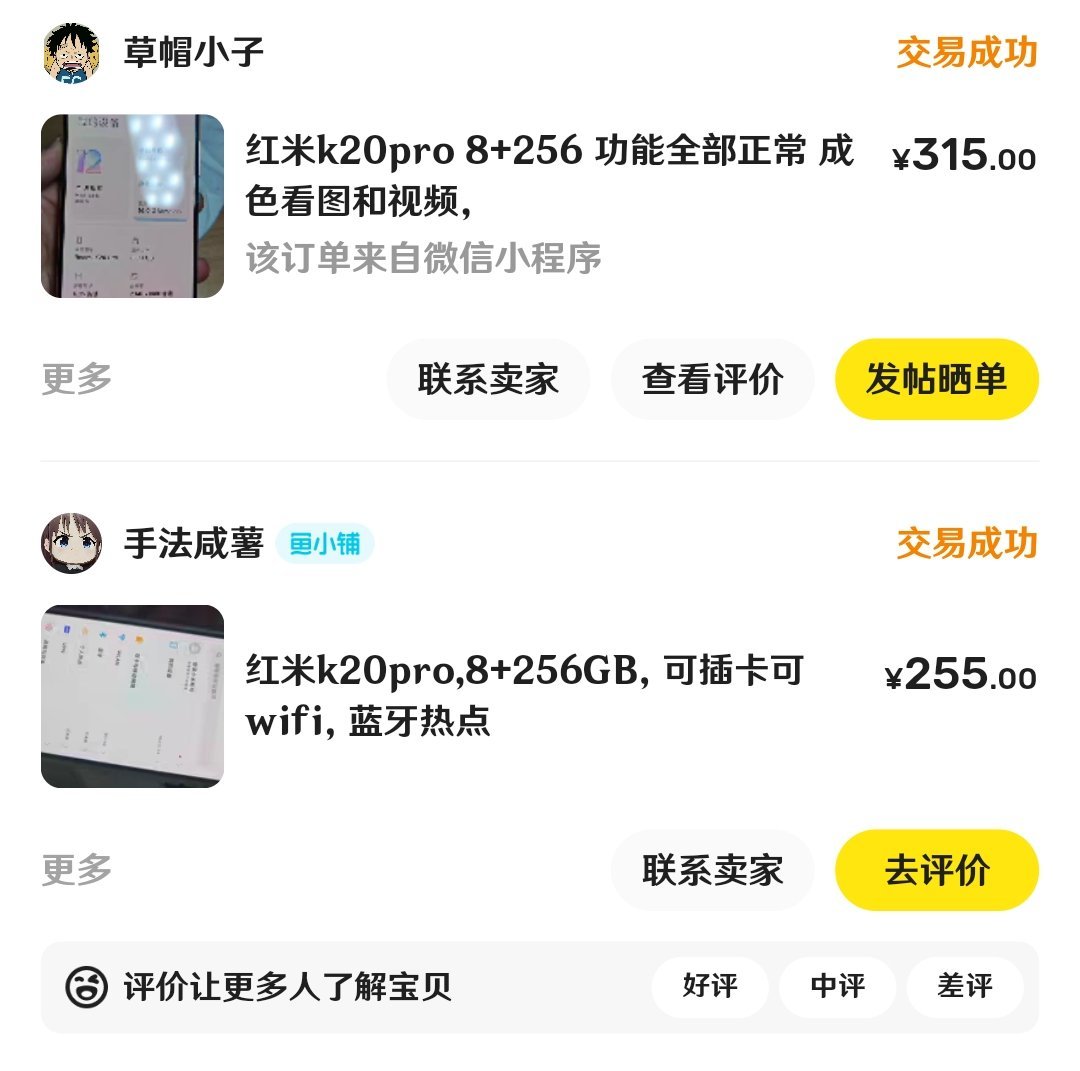Pick the 差评 rating chip
The width and height of the screenshot is (1080, 1071).
tap(964, 987)
